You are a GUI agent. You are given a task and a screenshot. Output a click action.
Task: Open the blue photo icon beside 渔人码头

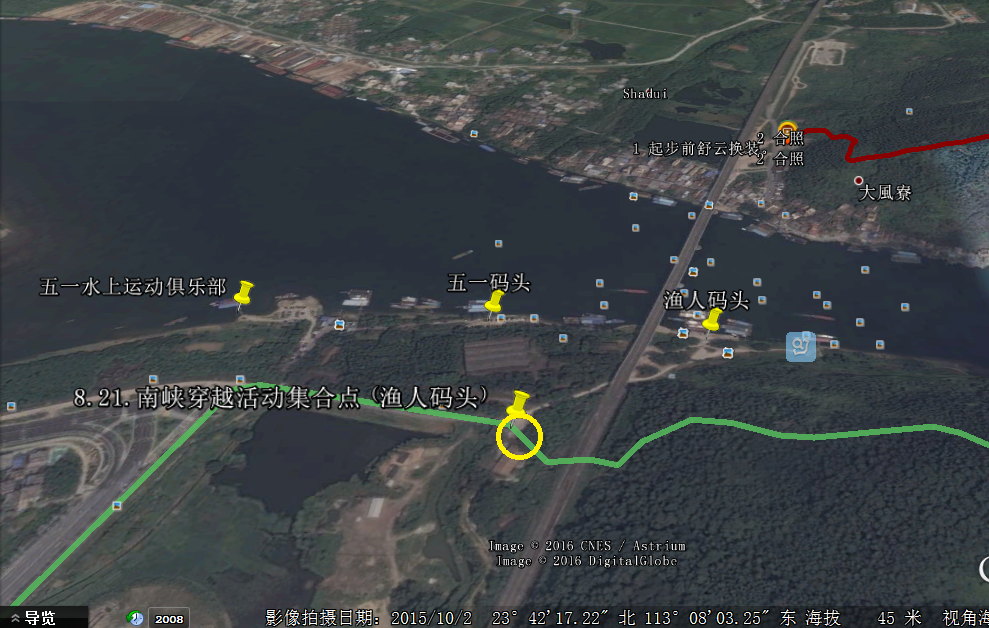tap(800, 346)
